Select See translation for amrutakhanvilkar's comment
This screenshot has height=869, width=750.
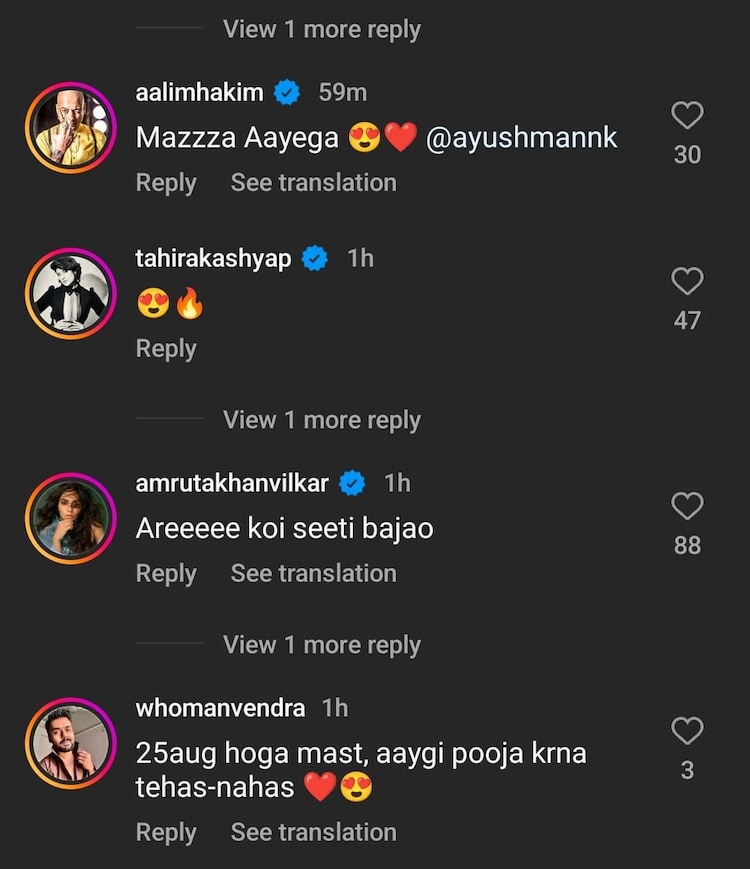313,573
